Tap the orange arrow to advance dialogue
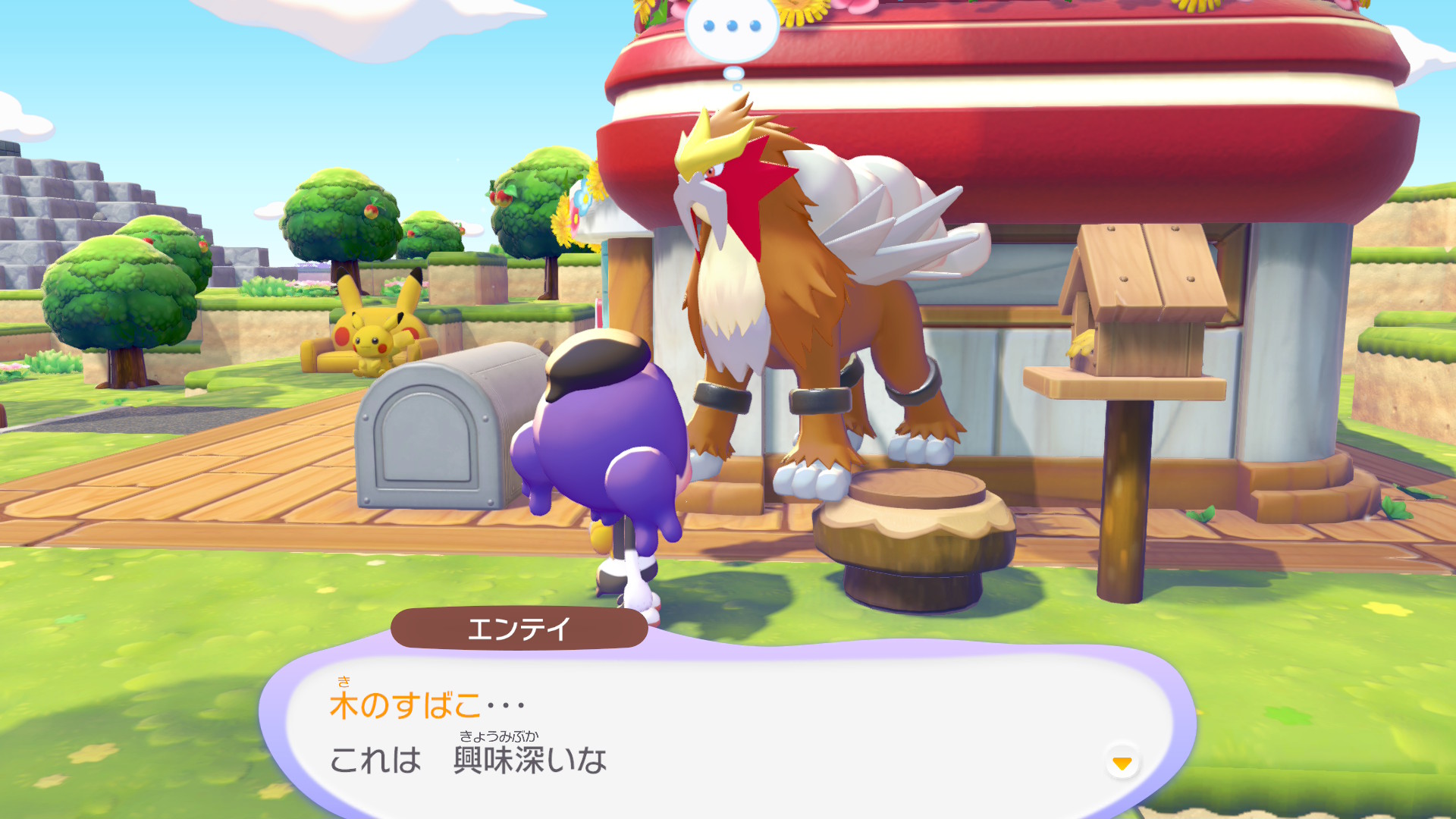Viewport: 1456px width, 819px height. 1122,763
